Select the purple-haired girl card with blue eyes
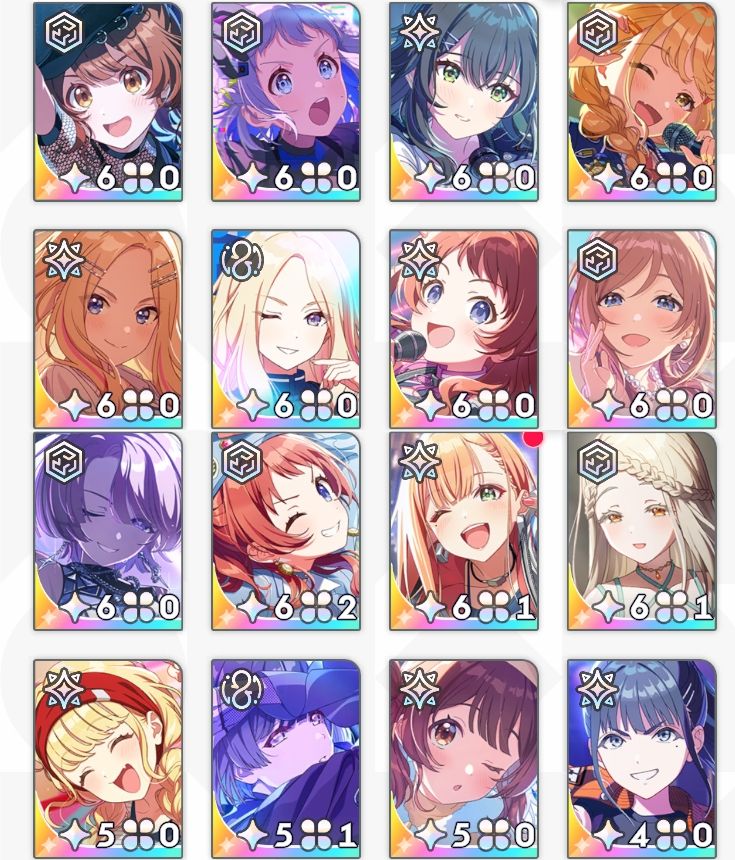735x860 pixels. click(x=285, y=101)
